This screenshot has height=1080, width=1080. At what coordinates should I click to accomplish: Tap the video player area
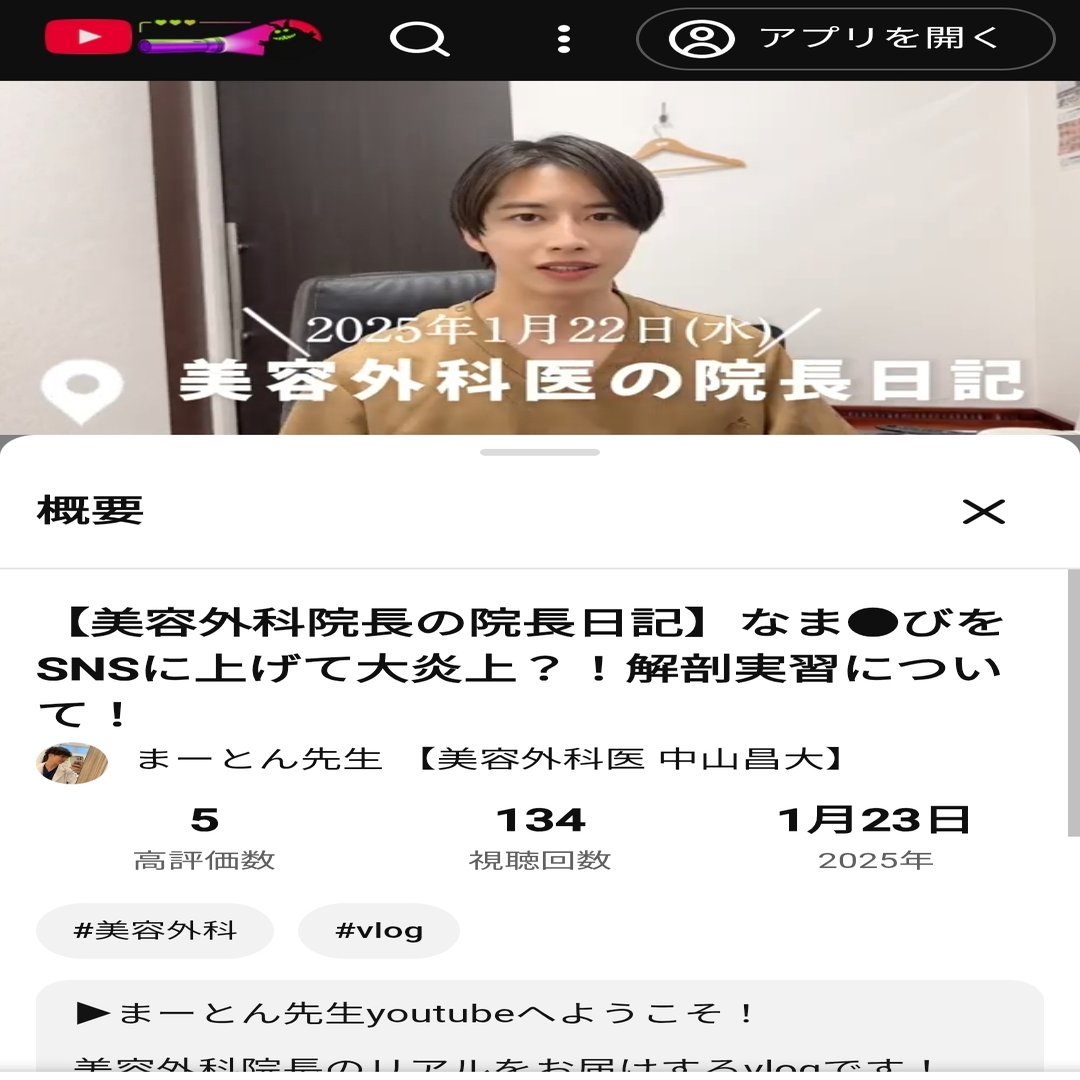click(540, 258)
